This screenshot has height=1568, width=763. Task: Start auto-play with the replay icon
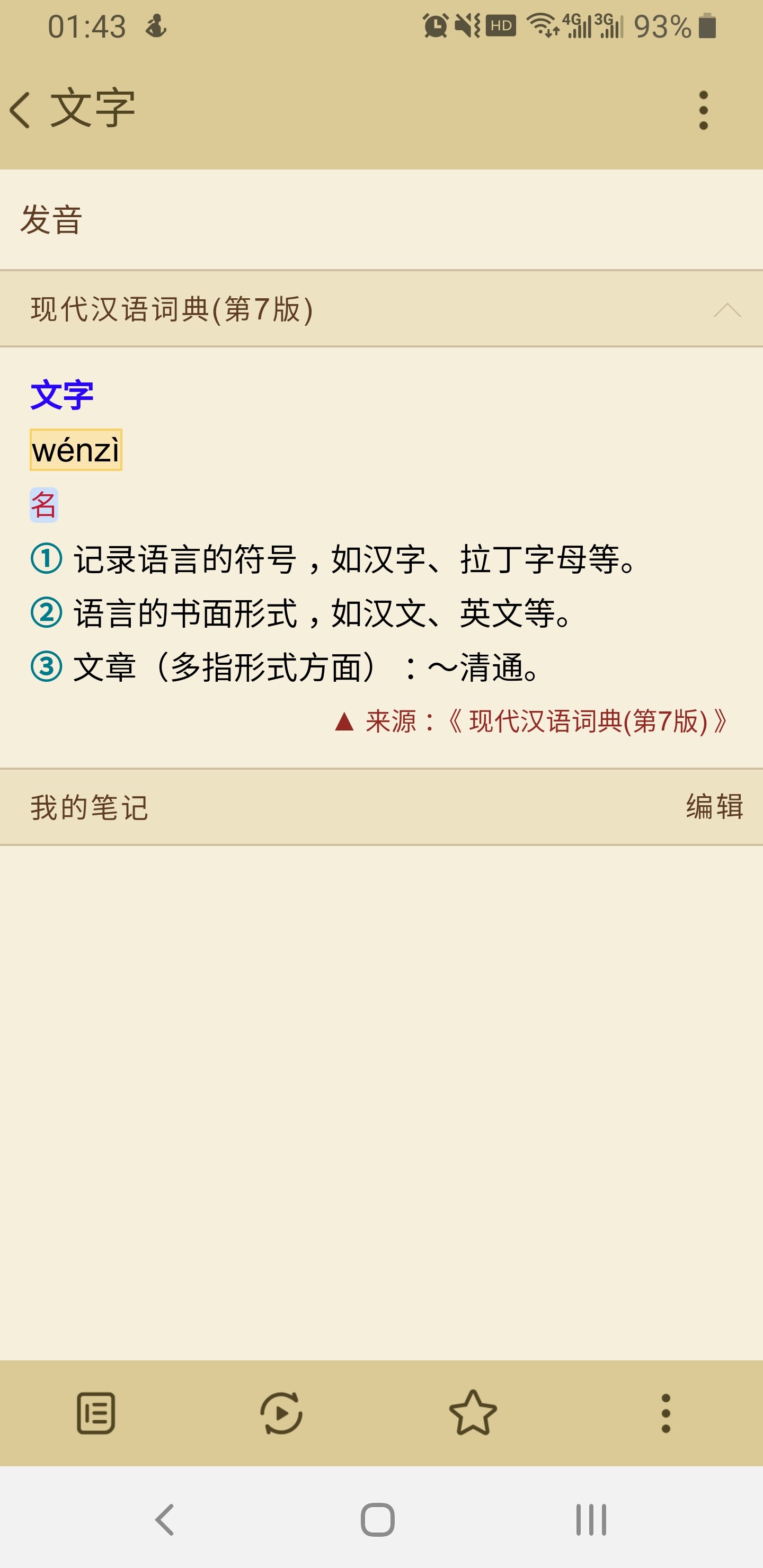tap(281, 1413)
